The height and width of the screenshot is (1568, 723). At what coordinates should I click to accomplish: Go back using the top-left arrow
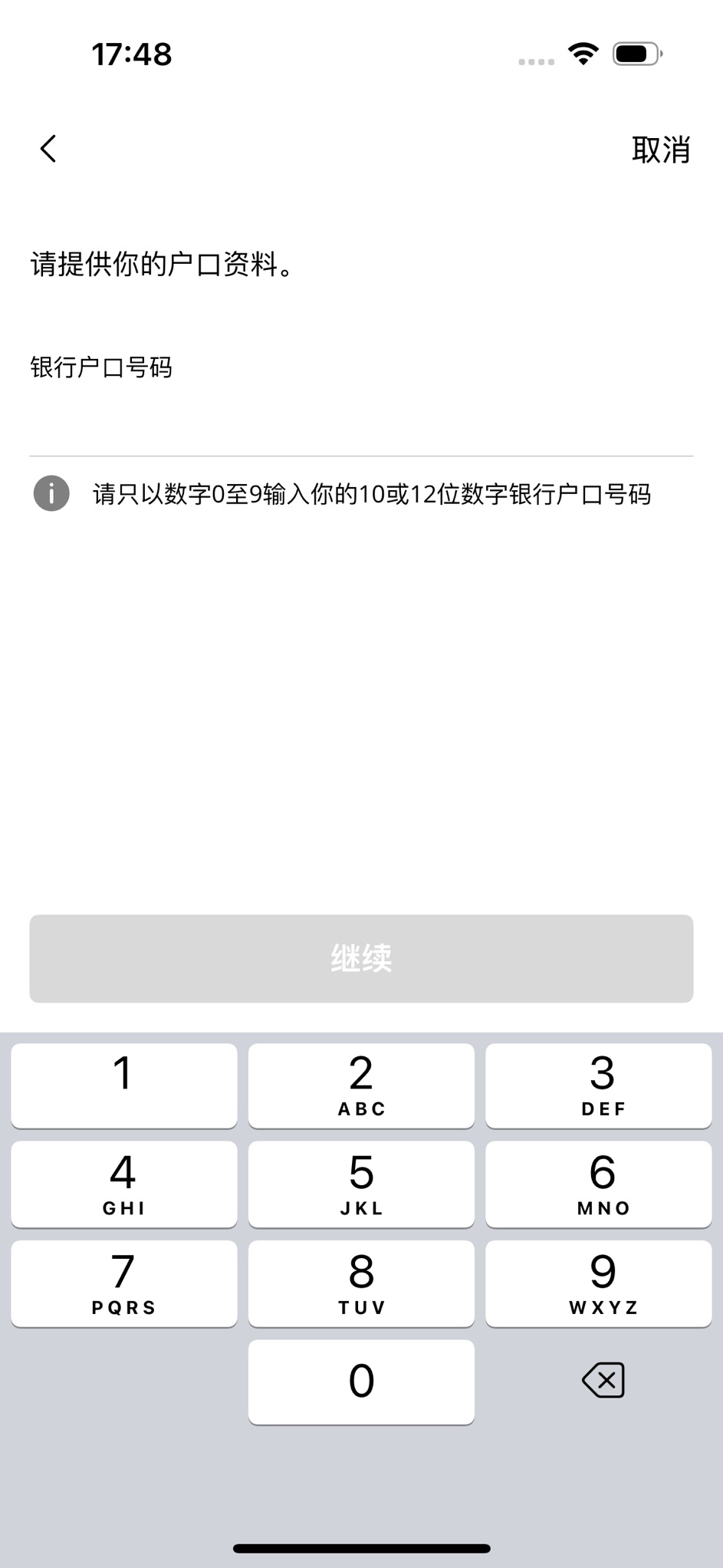48,149
